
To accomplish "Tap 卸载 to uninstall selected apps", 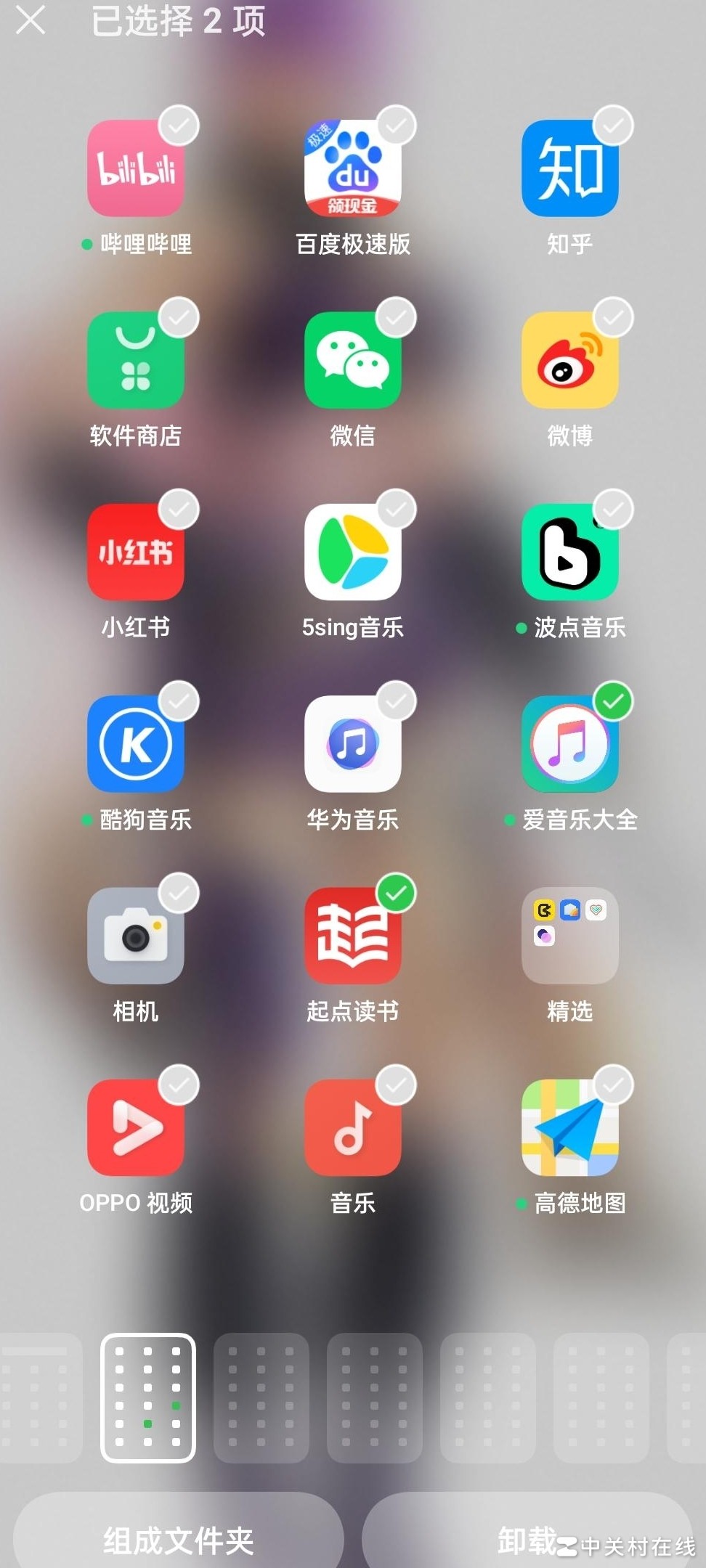I will (527, 1539).
